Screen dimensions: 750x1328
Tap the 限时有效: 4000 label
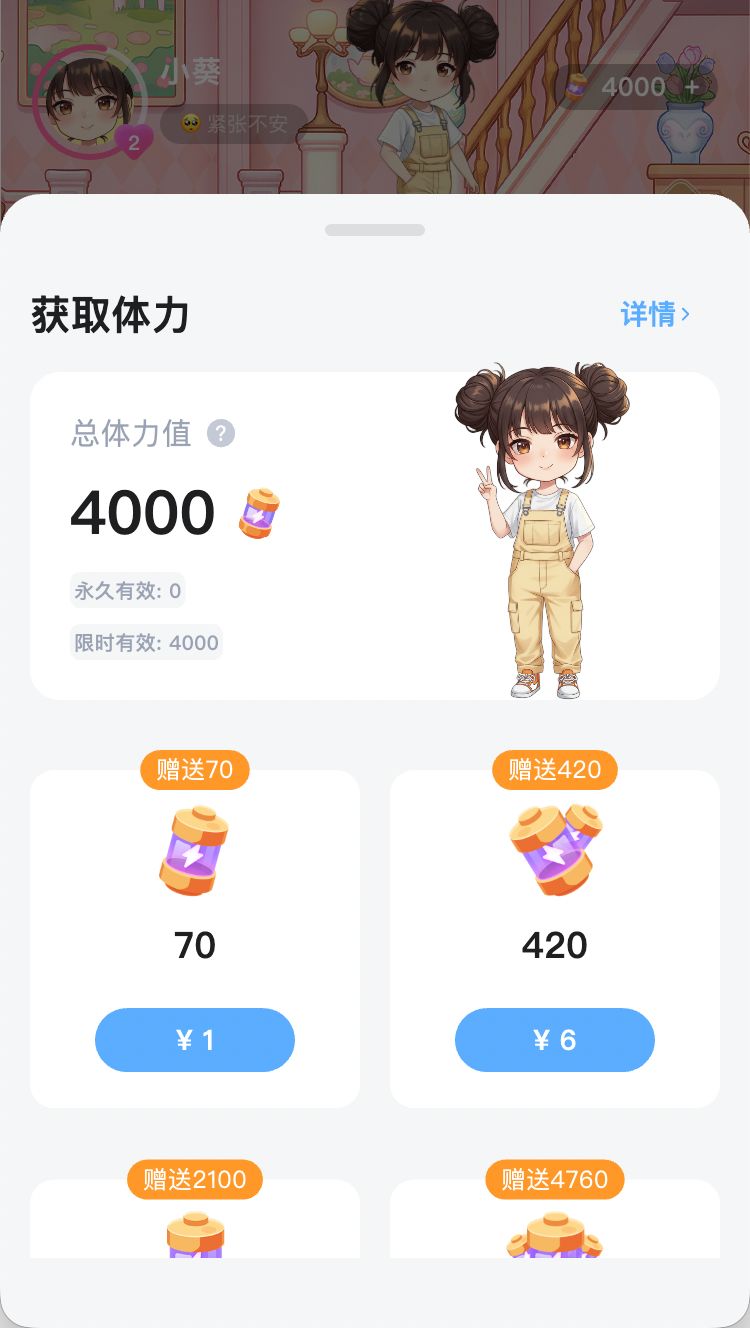(146, 643)
